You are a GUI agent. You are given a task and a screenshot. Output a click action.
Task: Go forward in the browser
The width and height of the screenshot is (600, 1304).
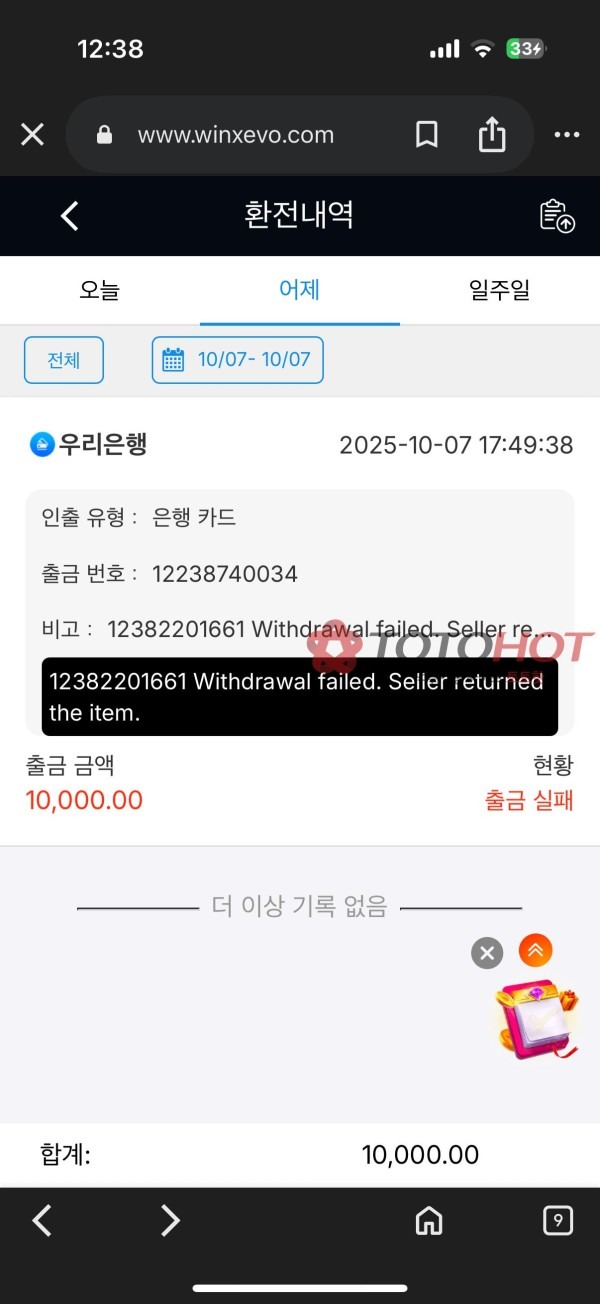(x=170, y=1220)
